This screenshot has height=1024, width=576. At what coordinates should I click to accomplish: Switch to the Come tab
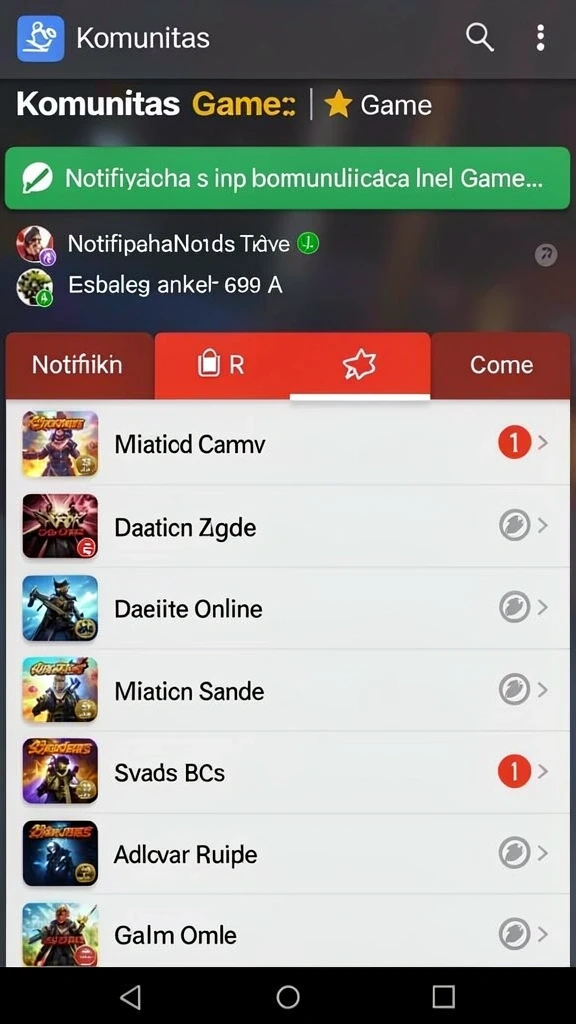coord(500,365)
